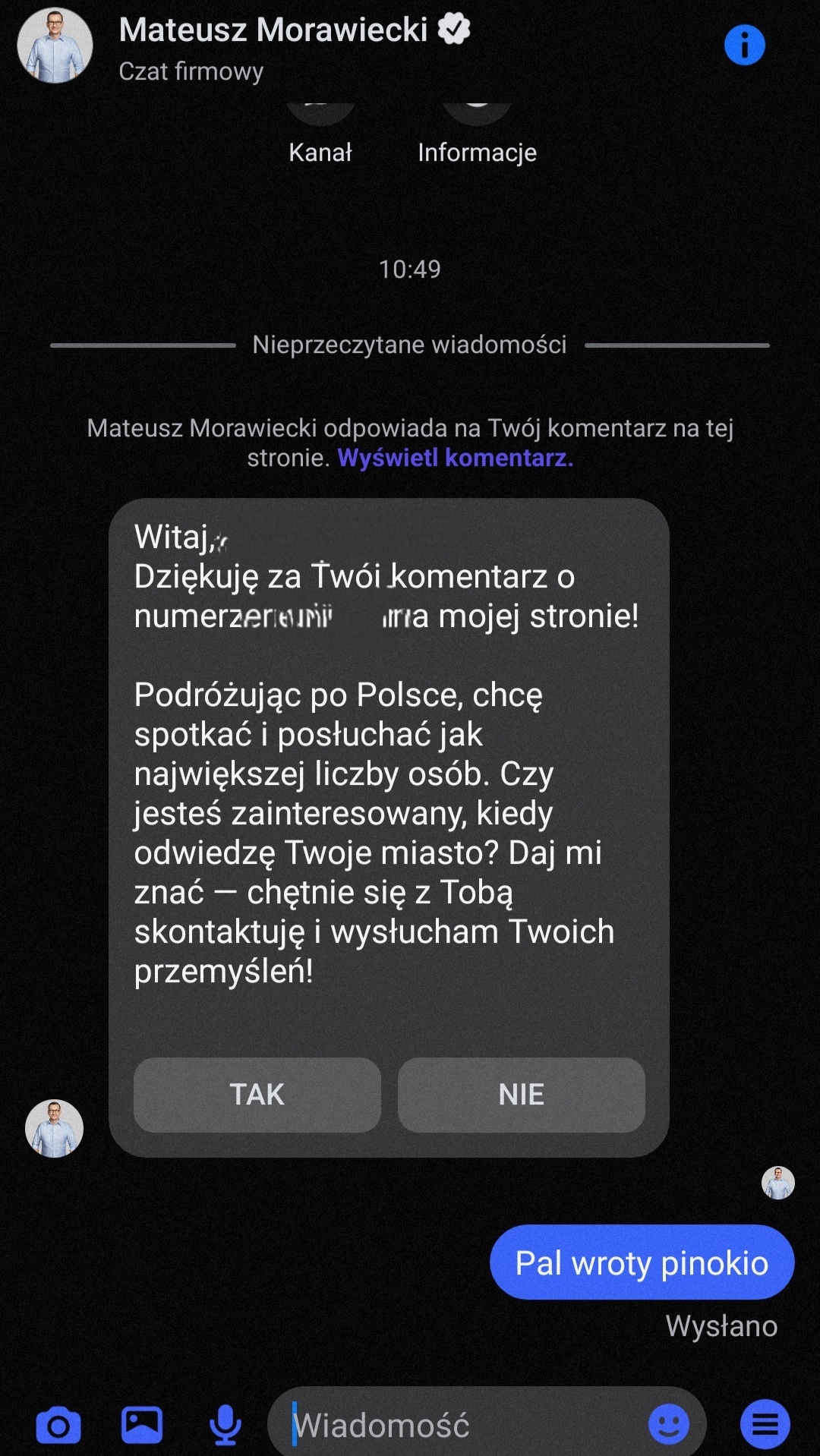Follow the Wyświetl komentarz link
The image size is (820, 1456).
click(x=455, y=458)
